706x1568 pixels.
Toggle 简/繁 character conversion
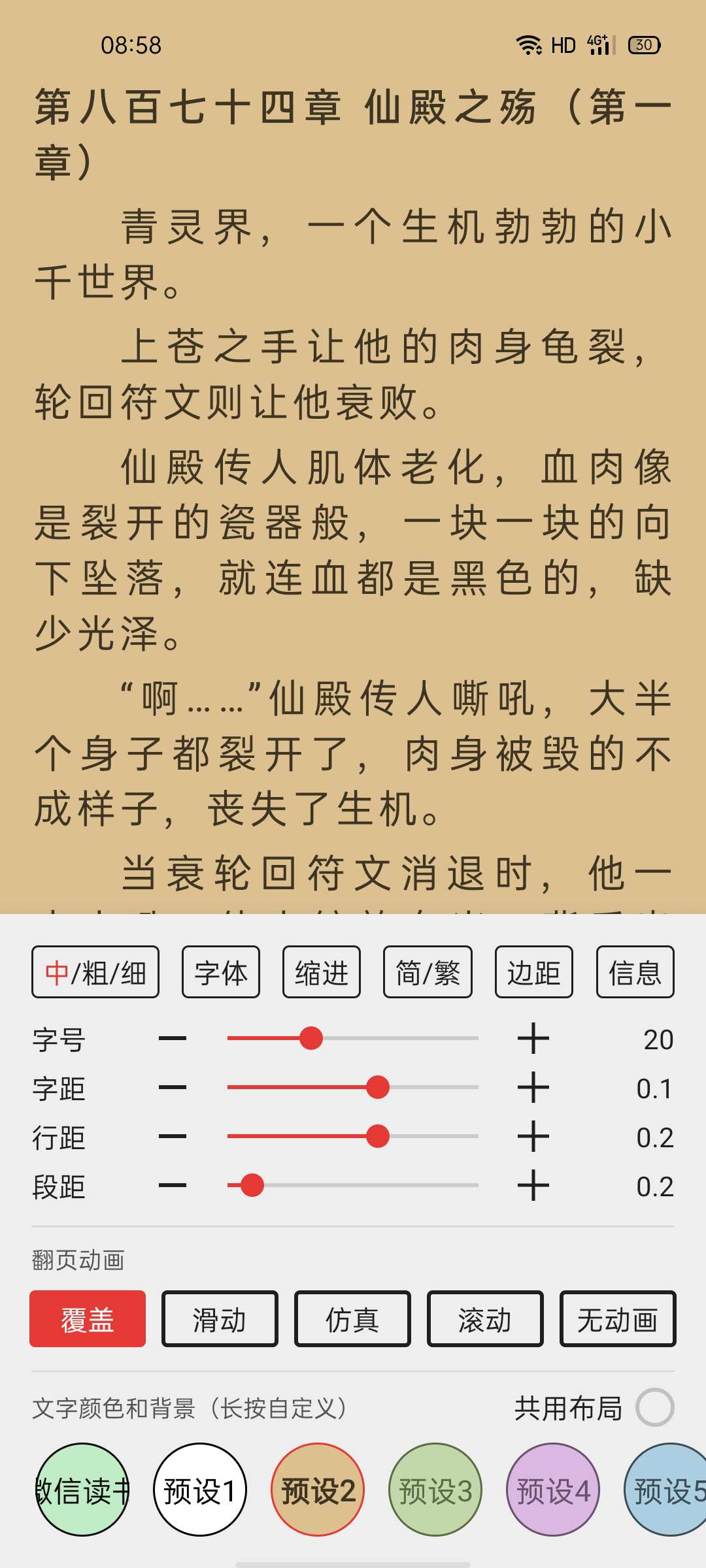(x=428, y=972)
